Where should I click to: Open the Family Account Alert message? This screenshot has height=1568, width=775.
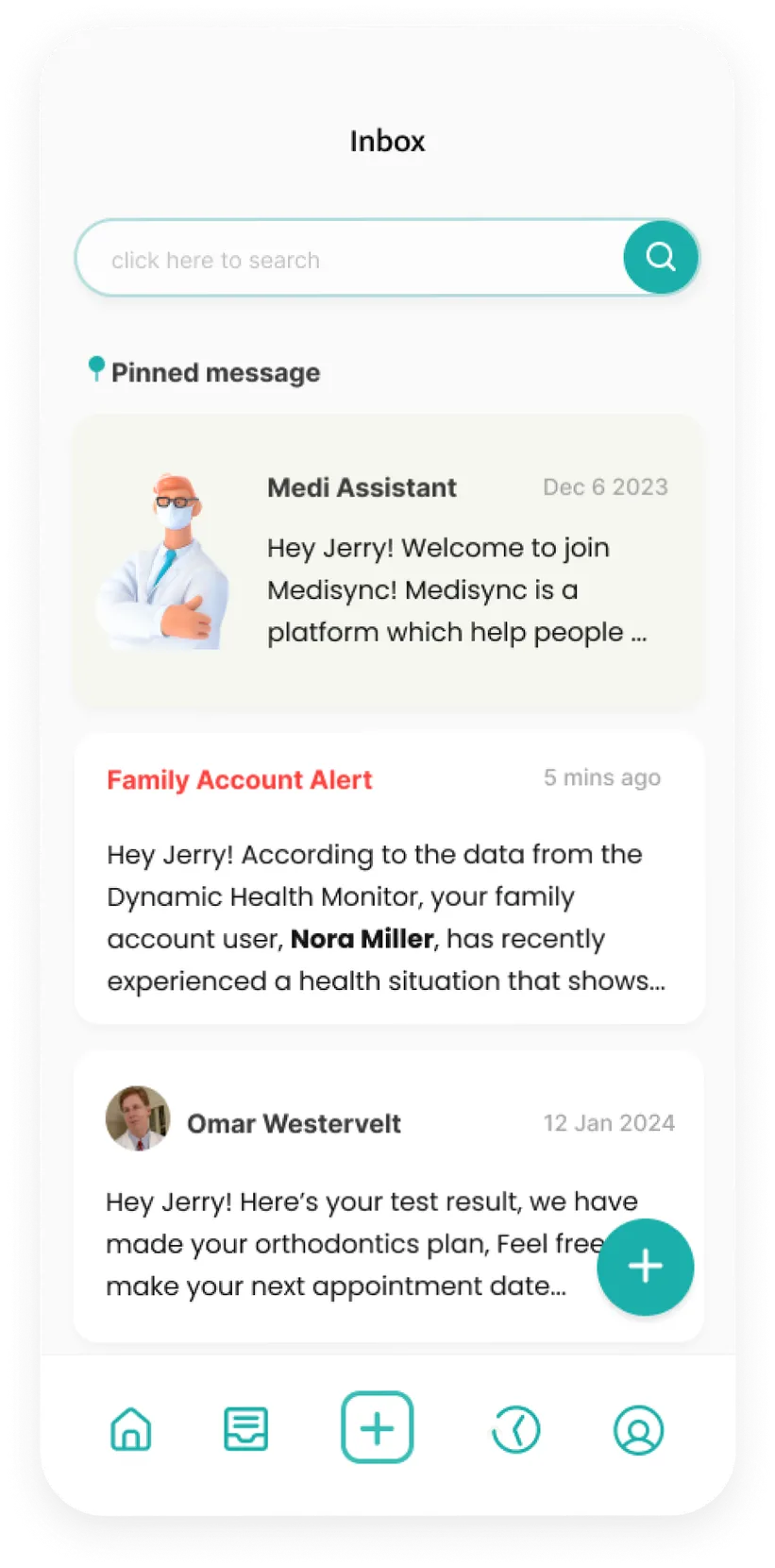click(388, 878)
